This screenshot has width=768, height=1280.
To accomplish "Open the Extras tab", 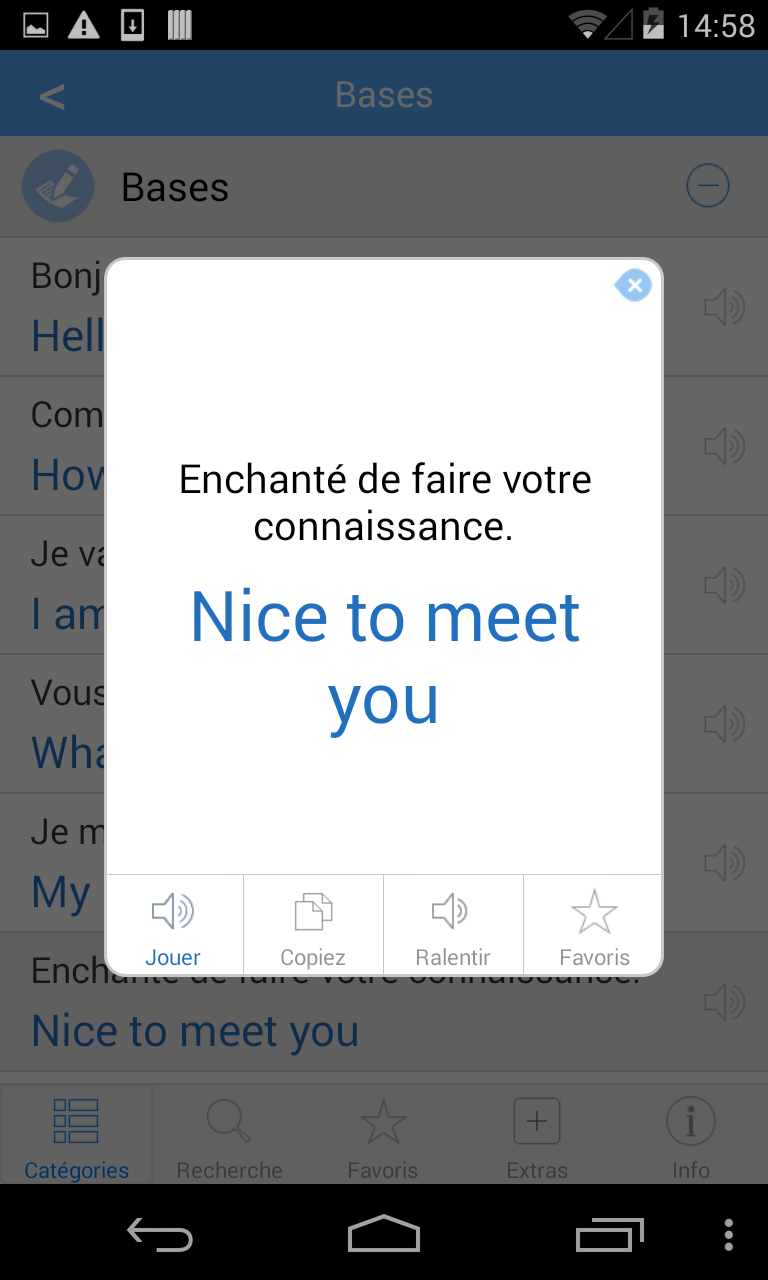I will pos(537,1135).
